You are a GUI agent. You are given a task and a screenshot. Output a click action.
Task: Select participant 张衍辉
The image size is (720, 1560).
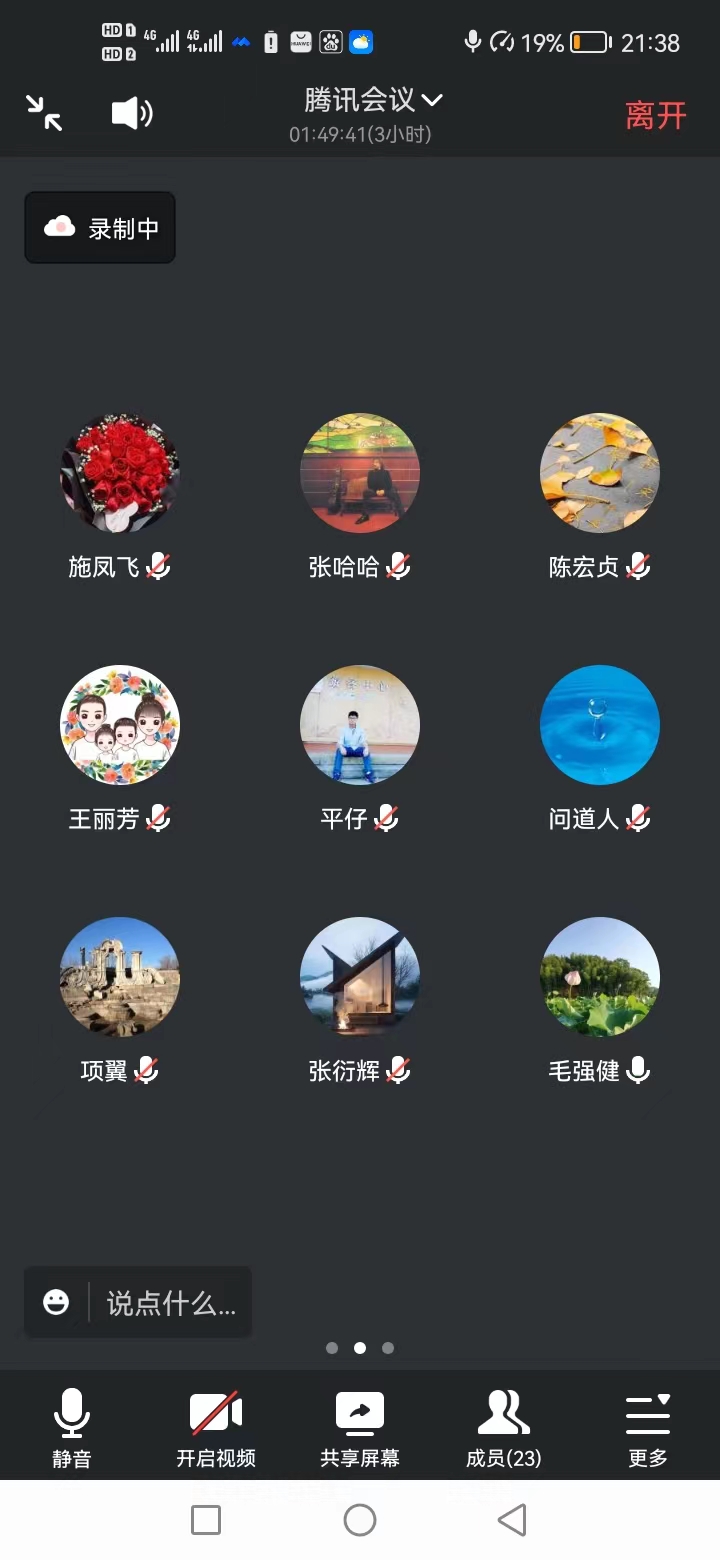360,978
